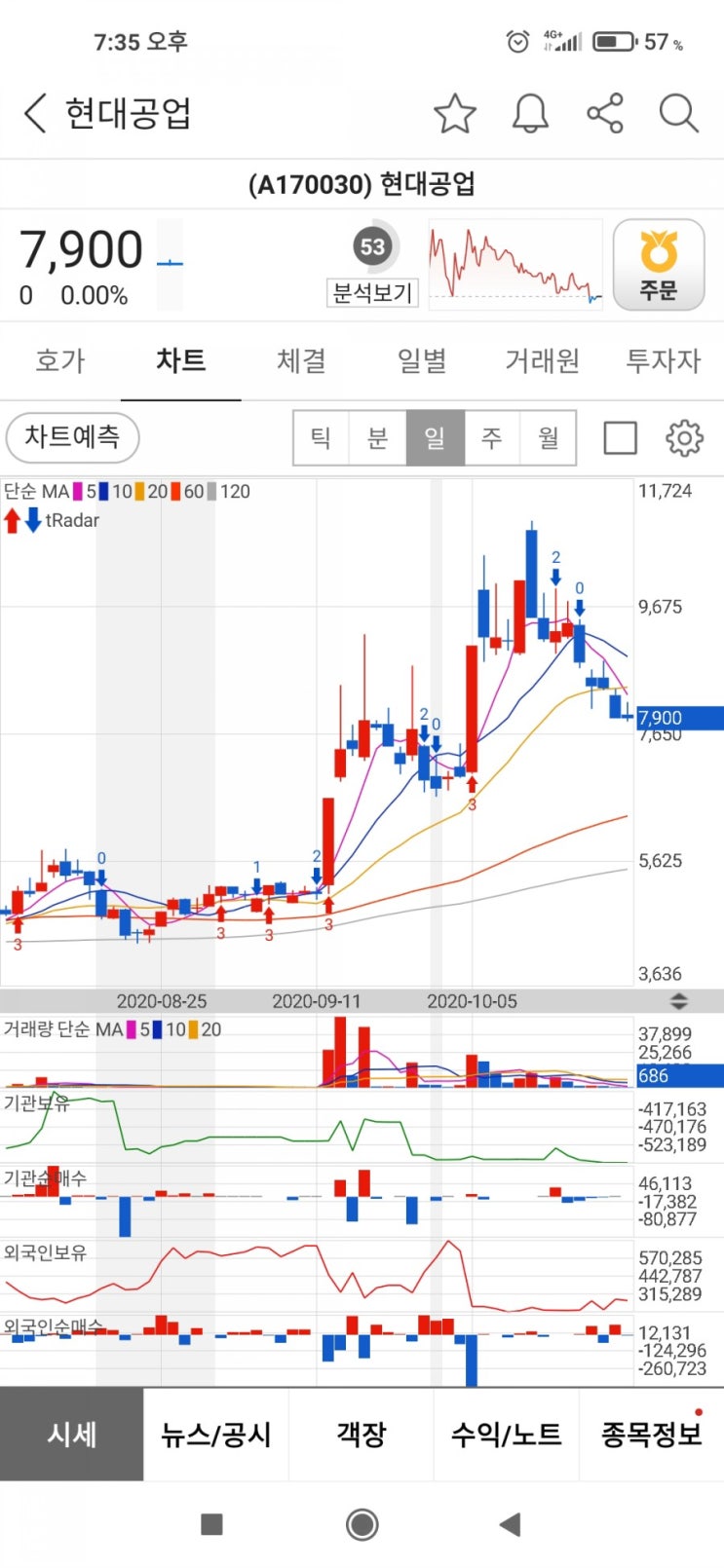Switch to the 투자자 tab
724x1568 pixels.
664,360
